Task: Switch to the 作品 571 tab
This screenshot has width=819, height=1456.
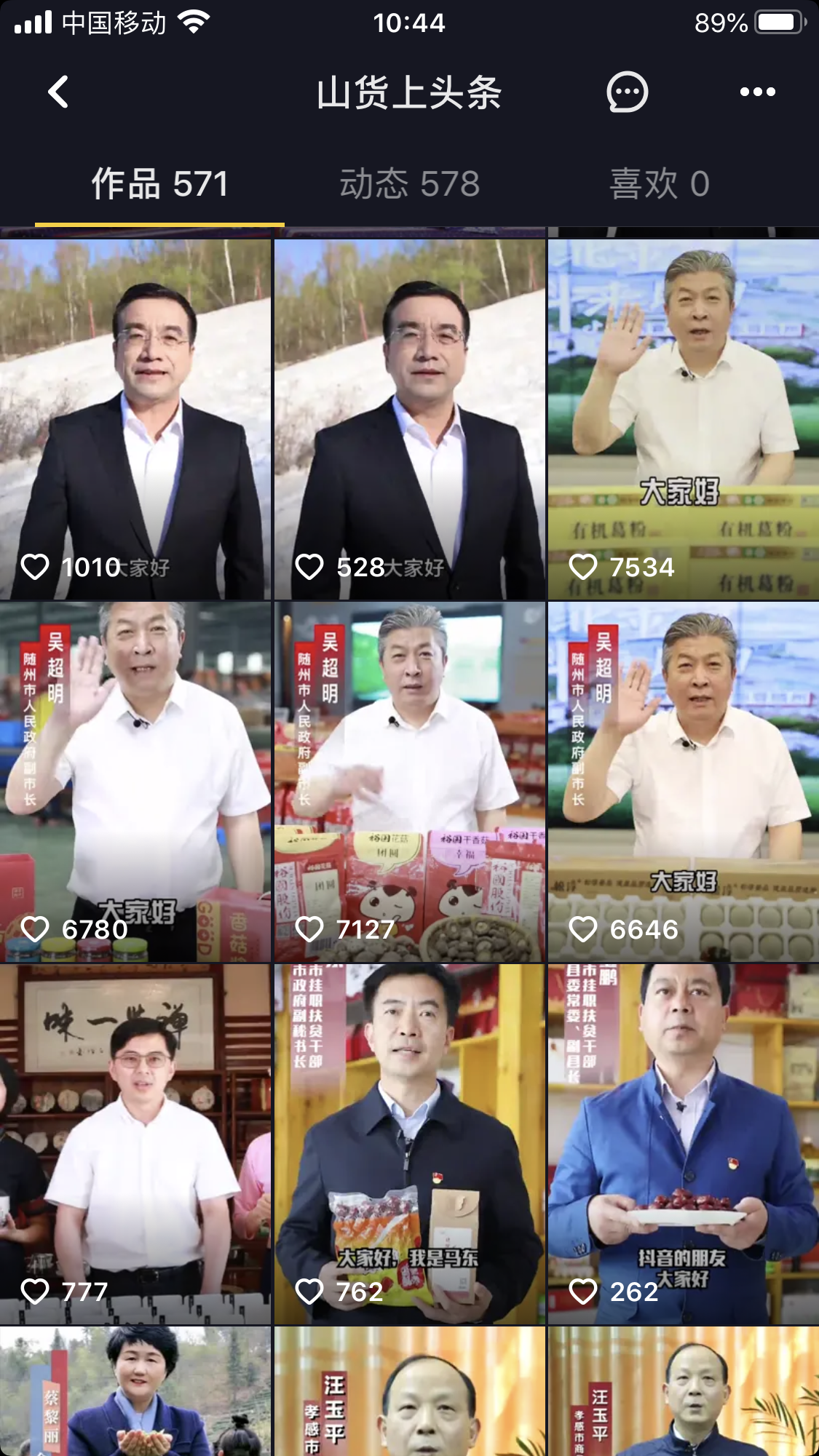Action: click(159, 184)
